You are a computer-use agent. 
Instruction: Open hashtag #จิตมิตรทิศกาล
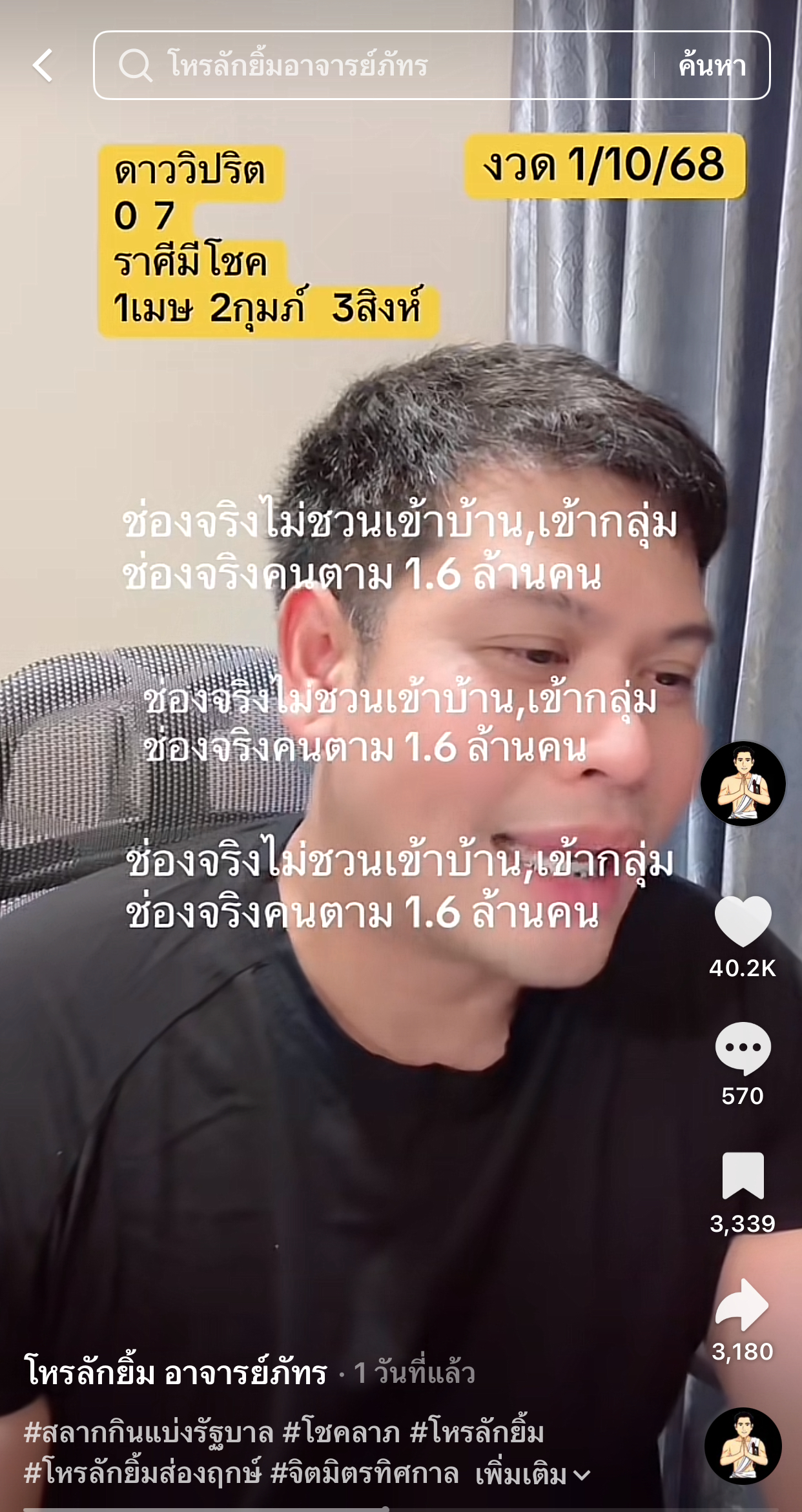click(364, 1473)
